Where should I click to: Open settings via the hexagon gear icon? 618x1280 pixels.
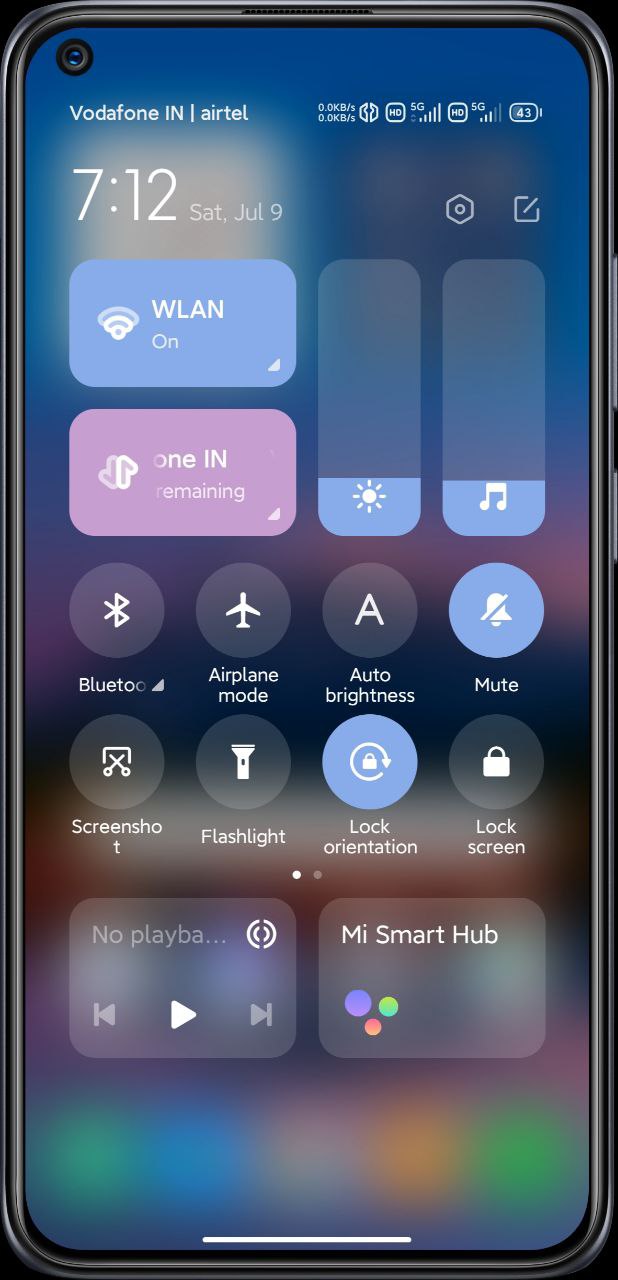[x=459, y=209]
